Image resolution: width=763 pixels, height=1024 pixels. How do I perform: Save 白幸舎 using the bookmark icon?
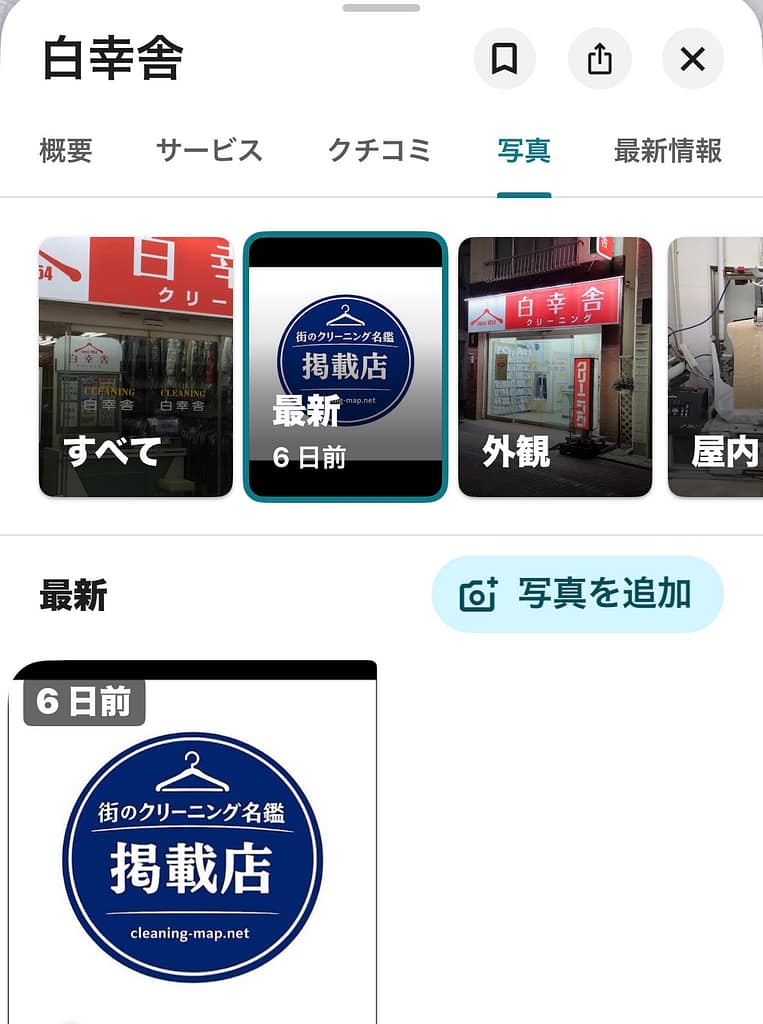pos(505,58)
